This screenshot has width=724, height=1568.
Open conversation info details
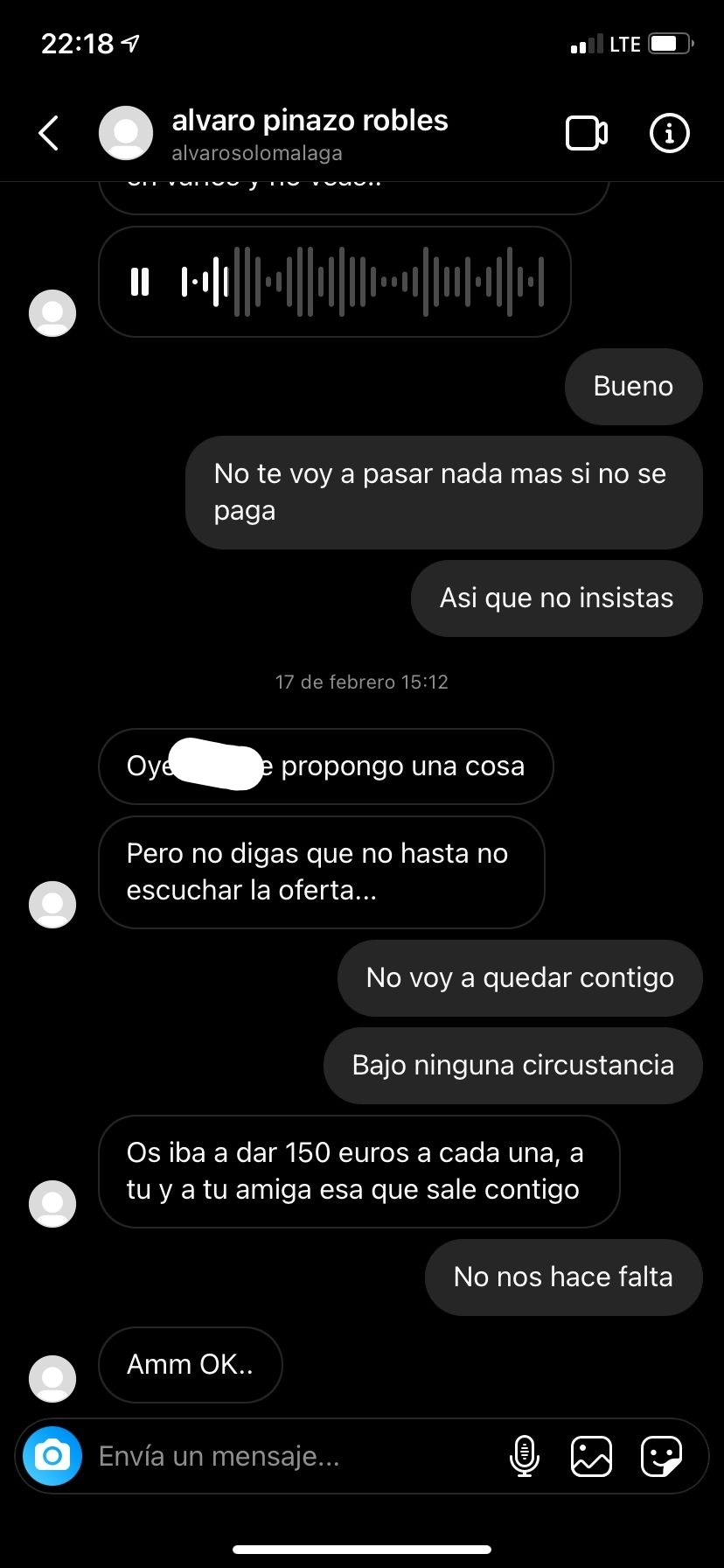coord(669,133)
